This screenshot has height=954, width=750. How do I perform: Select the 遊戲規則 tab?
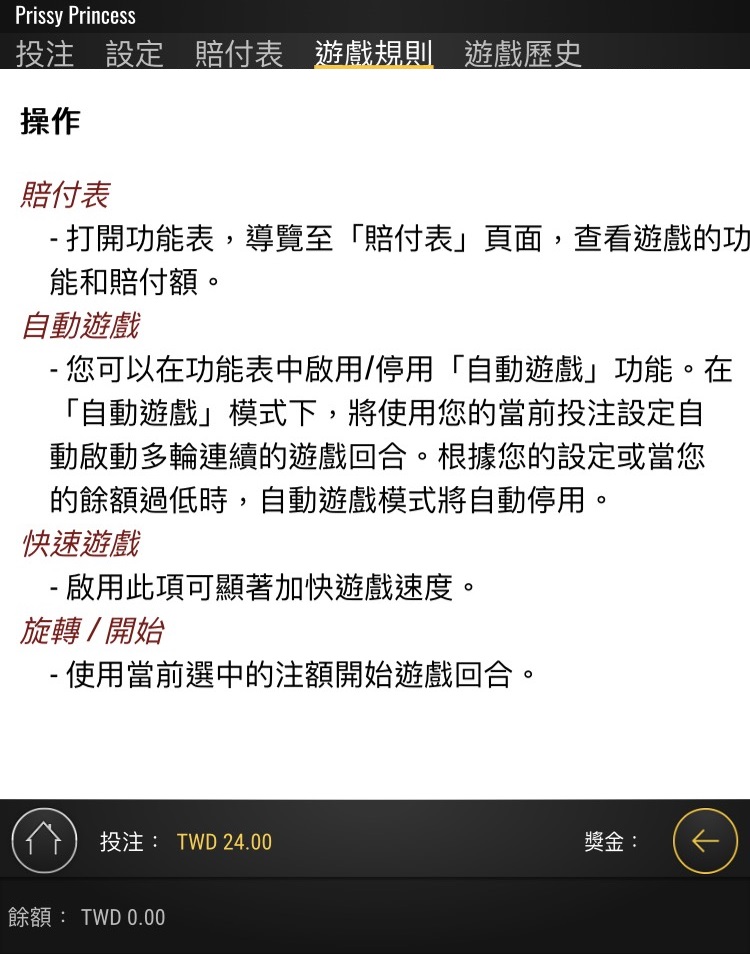[374, 53]
